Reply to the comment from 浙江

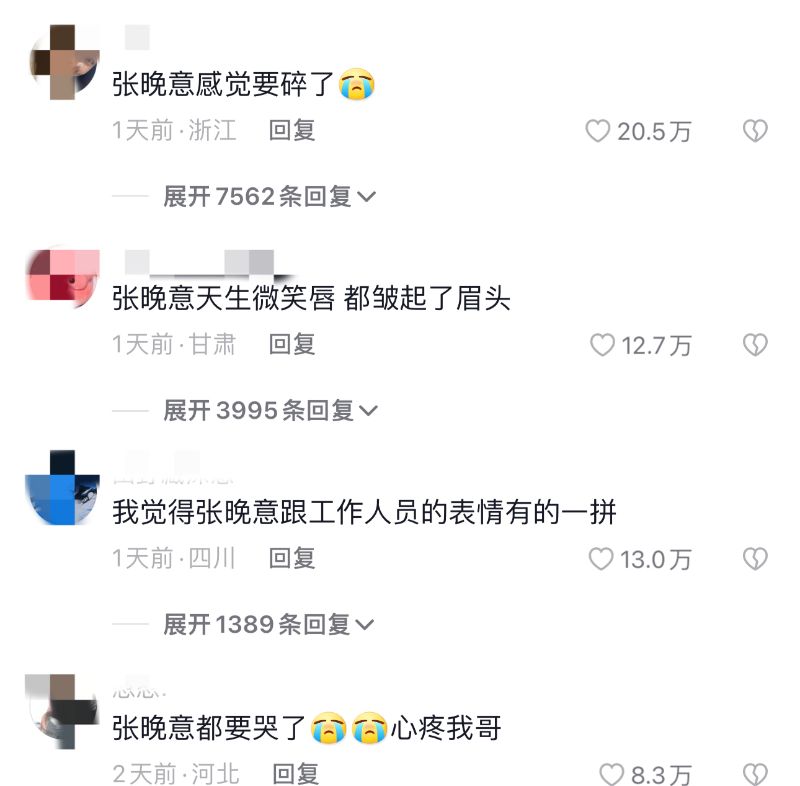(292, 131)
